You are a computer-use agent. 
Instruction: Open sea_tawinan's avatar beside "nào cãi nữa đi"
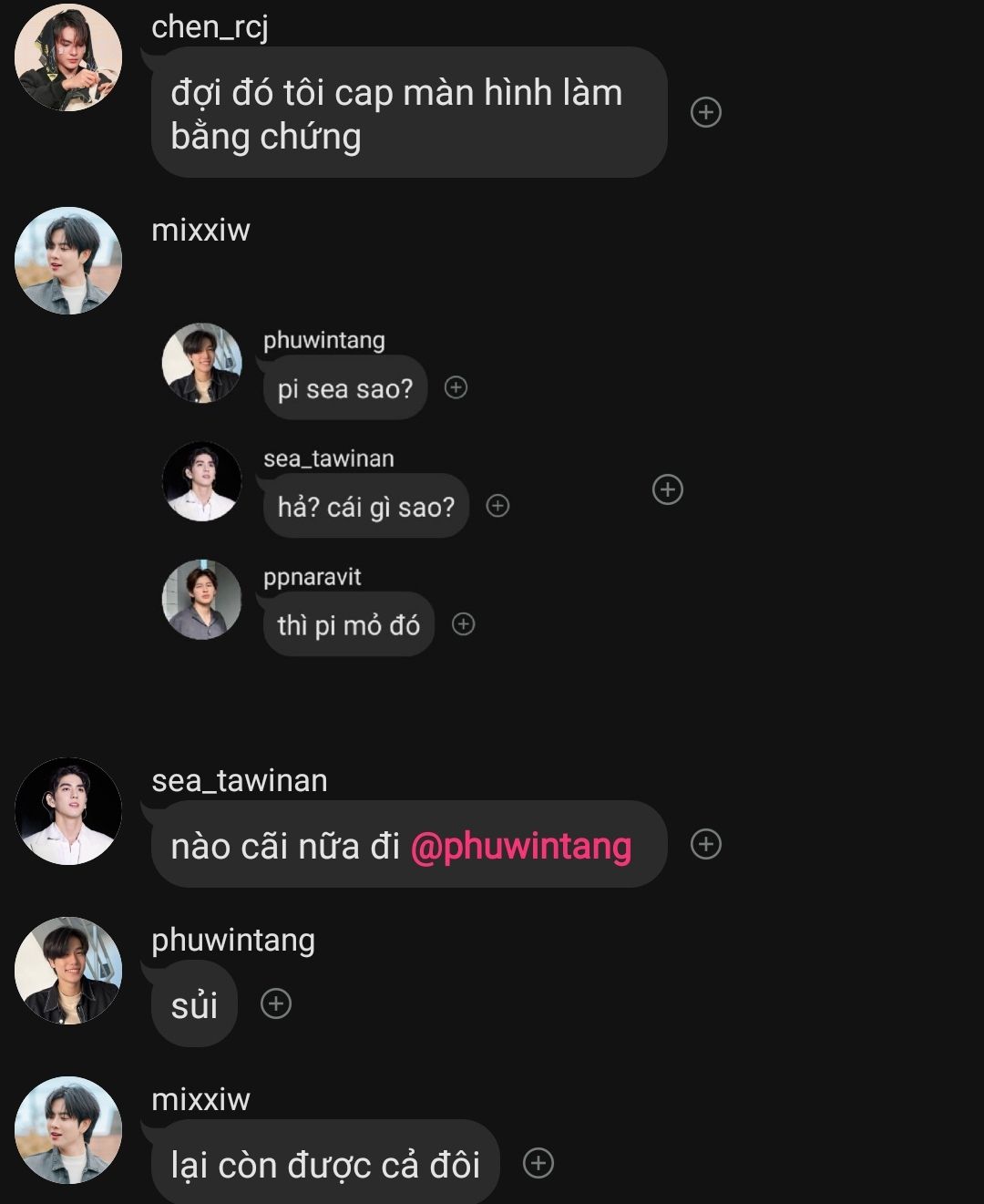click(68, 811)
